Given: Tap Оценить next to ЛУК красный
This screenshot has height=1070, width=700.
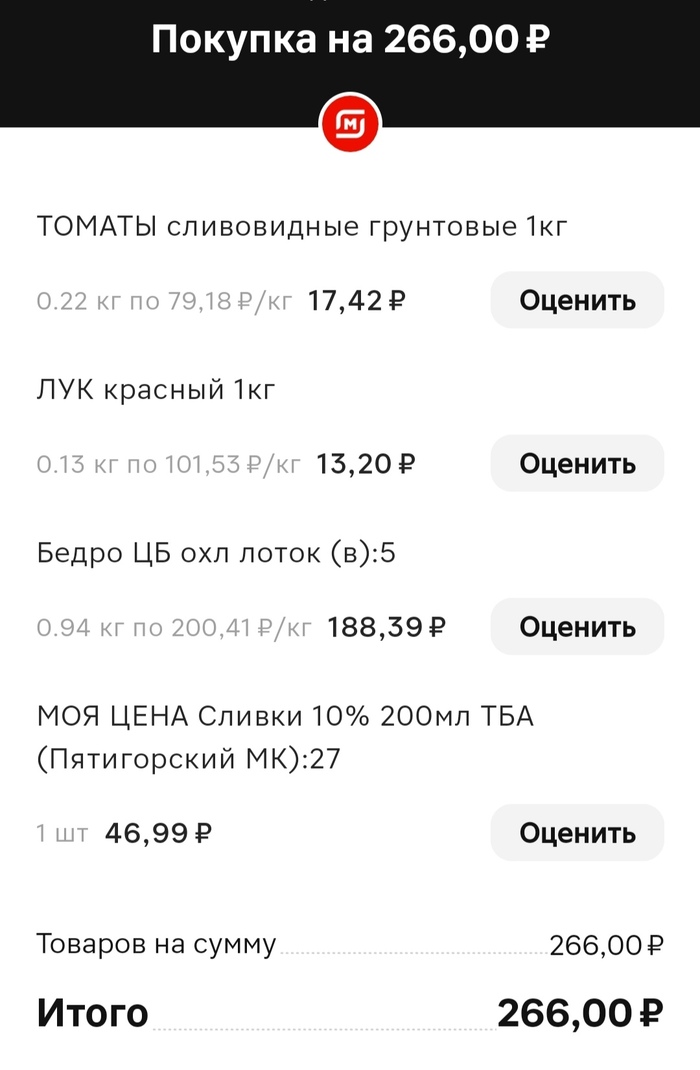Looking at the screenshot, I should [577, 463].
